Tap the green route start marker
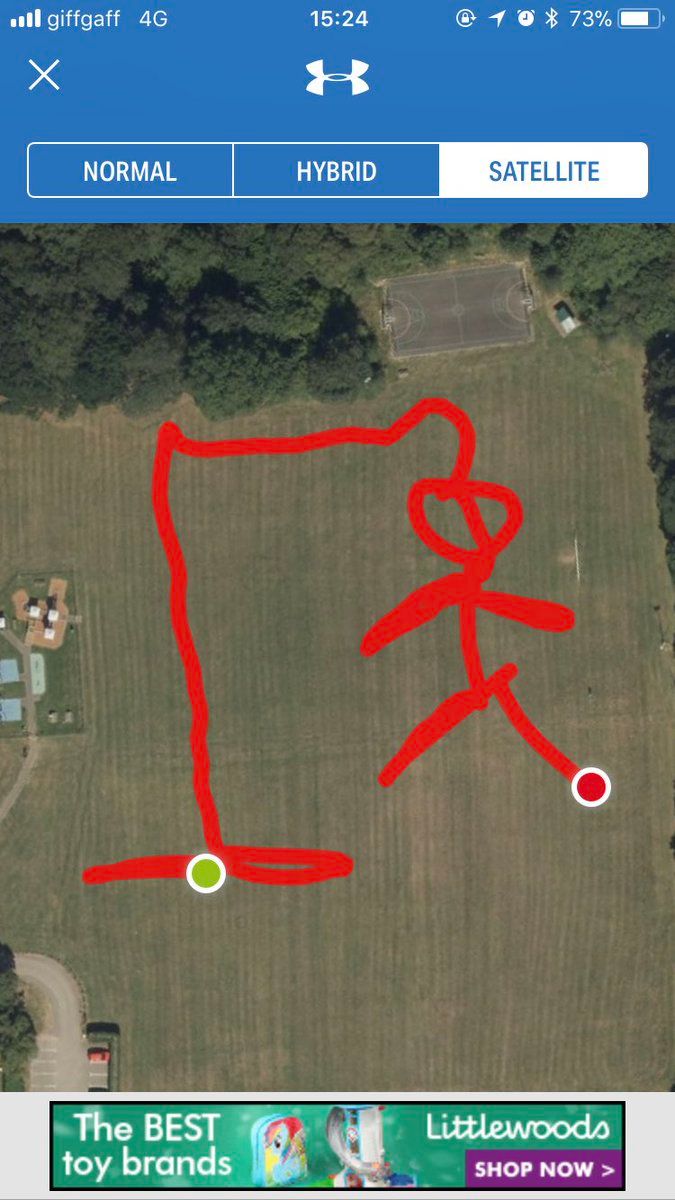The image size is (675, 1200). tap(206, 873)
